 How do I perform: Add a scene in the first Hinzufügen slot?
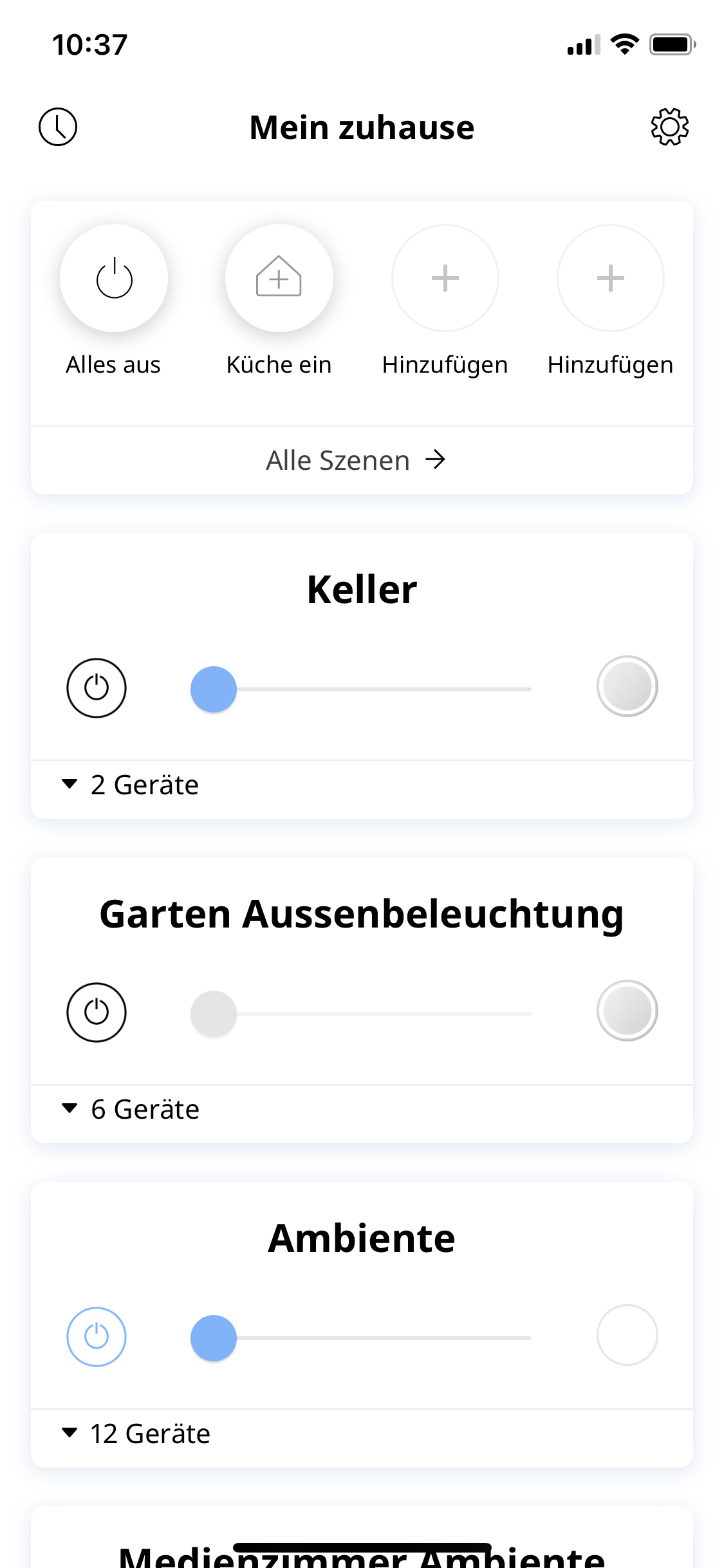[x=445, y=278]
